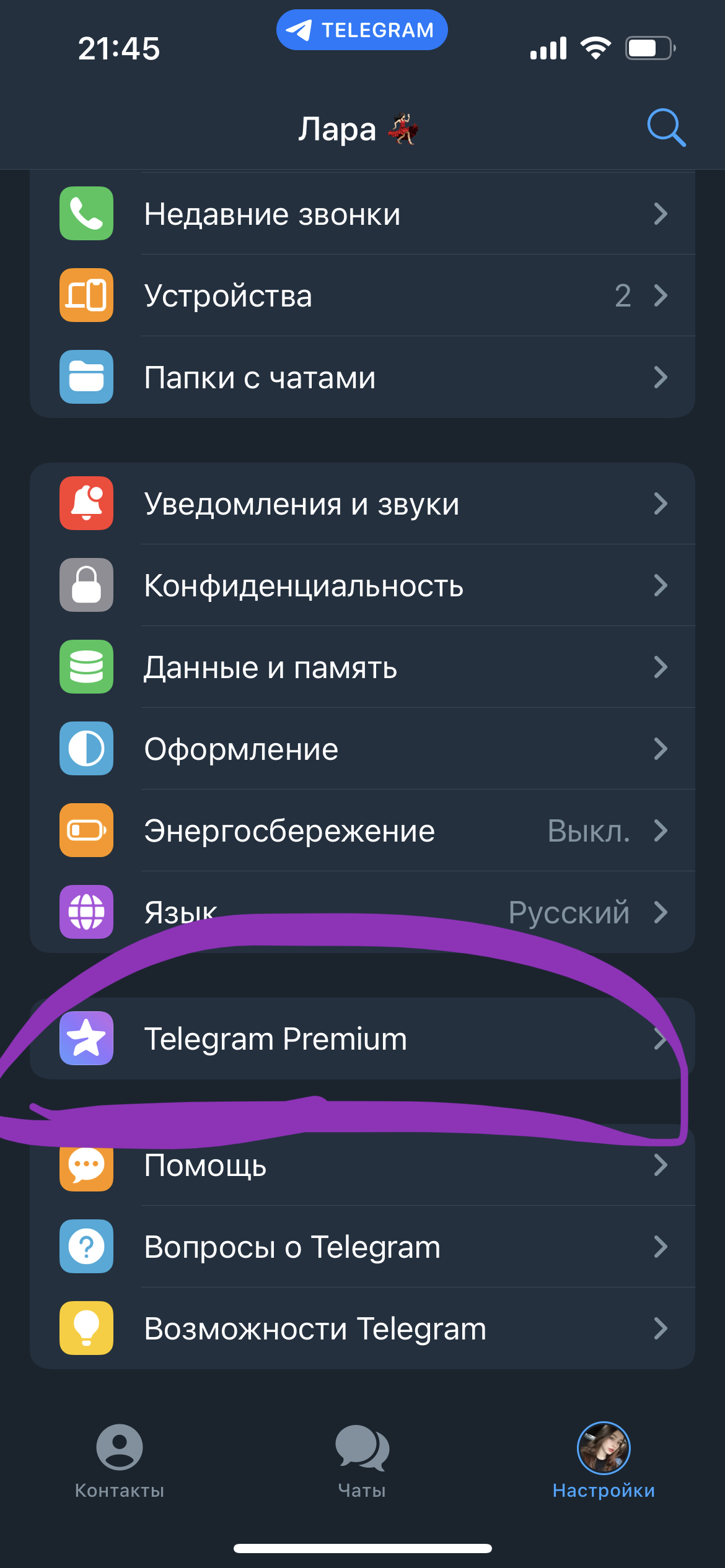
Task: Open Вопросы о Telegram
Action: 362,1247
